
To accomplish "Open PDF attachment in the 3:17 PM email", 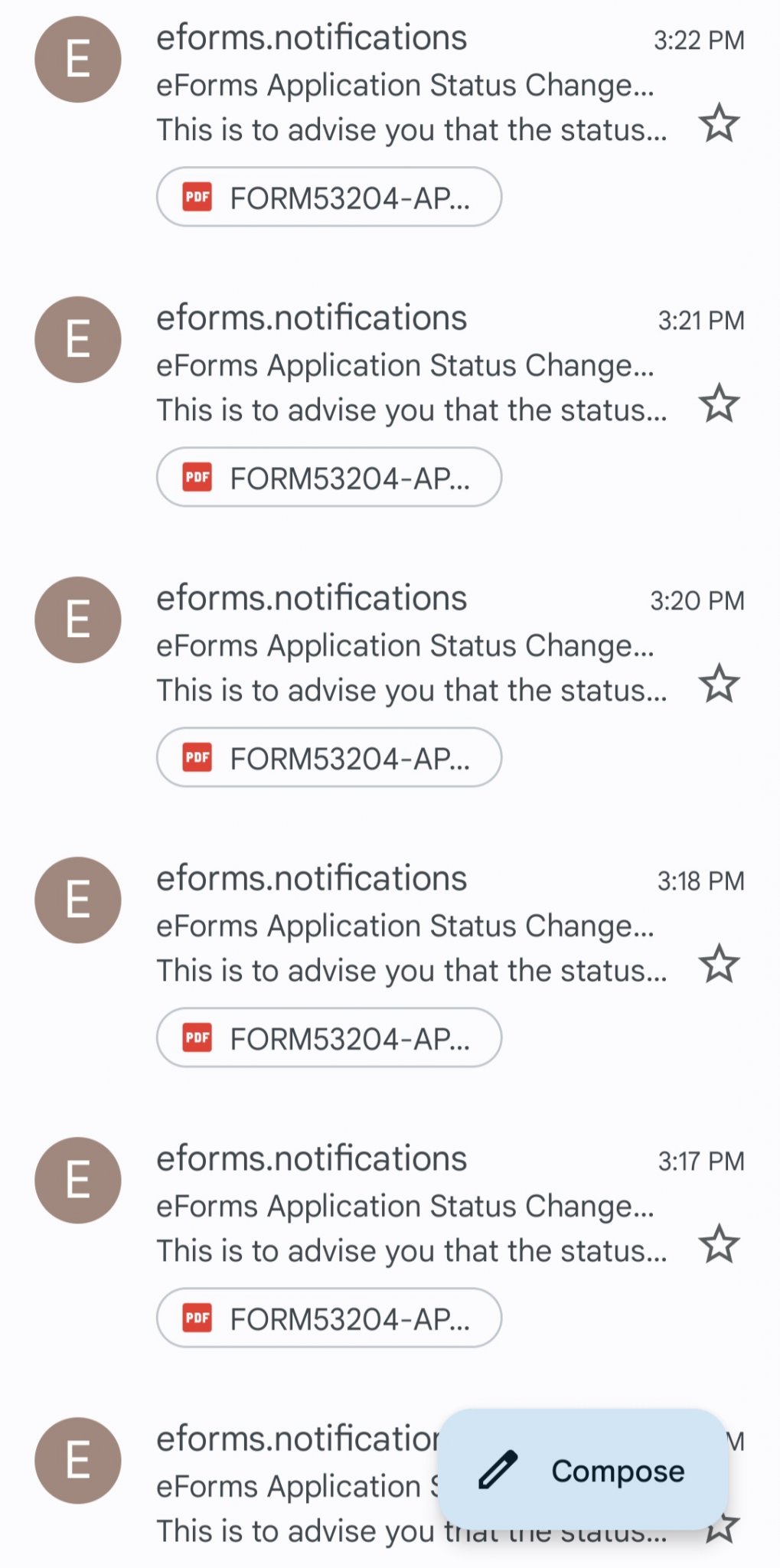I will coord(329,1318).
